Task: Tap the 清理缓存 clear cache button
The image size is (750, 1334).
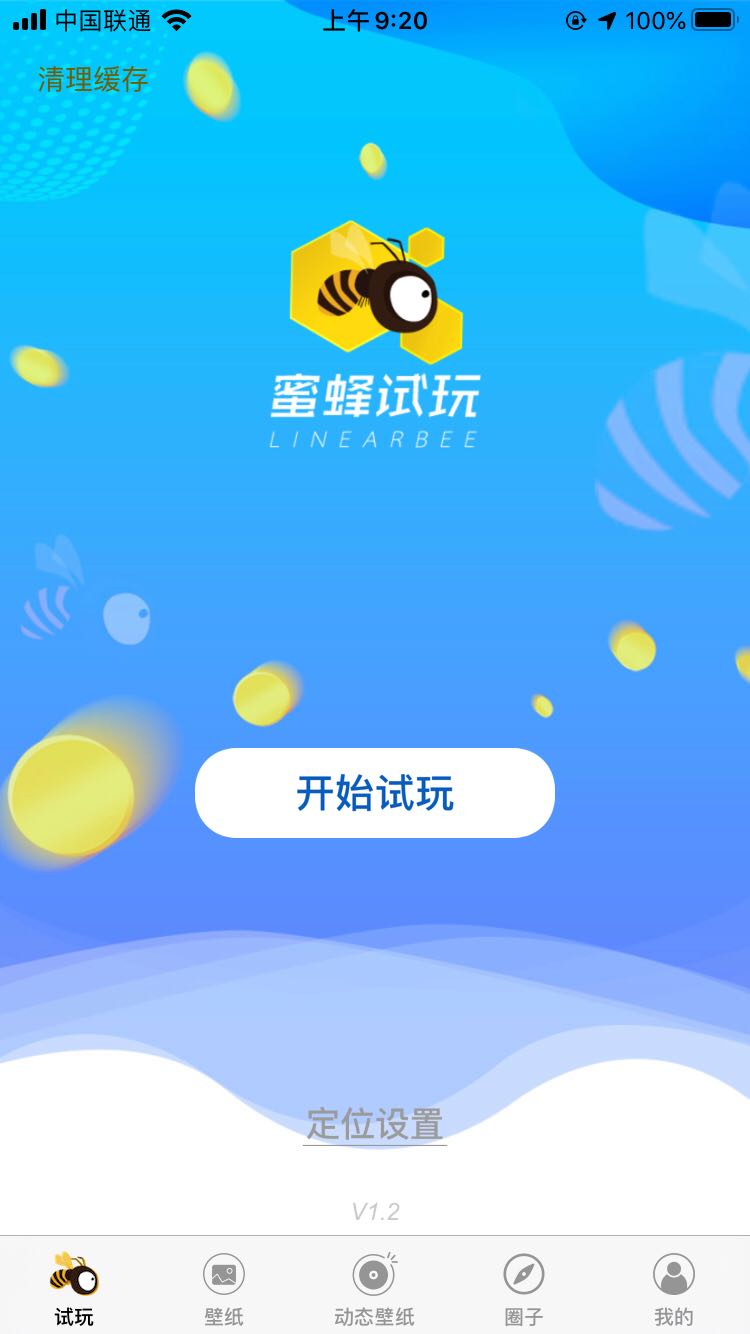Action: pyautogui.click(x=93, y=79)
